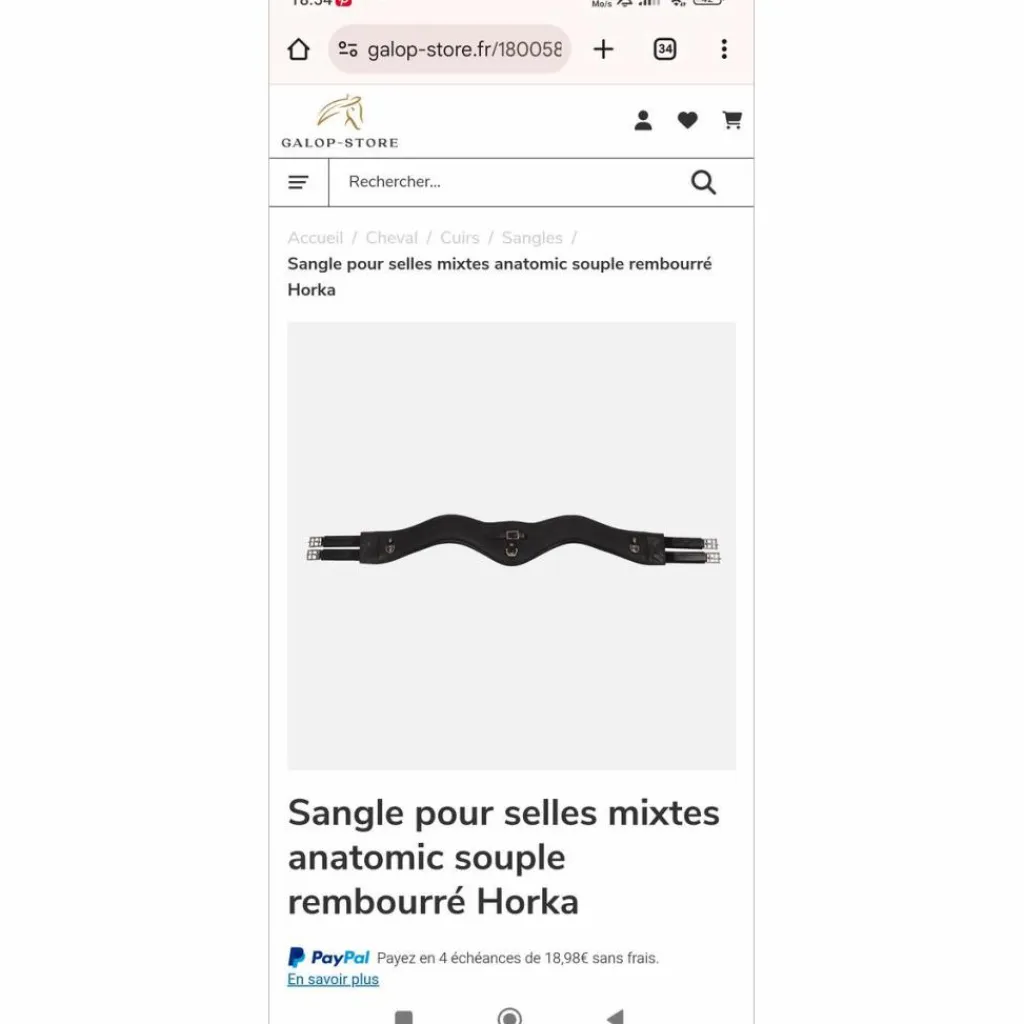Tap the system home button
Screen dimensions: 1024x1024
[x=509, y=1016]
